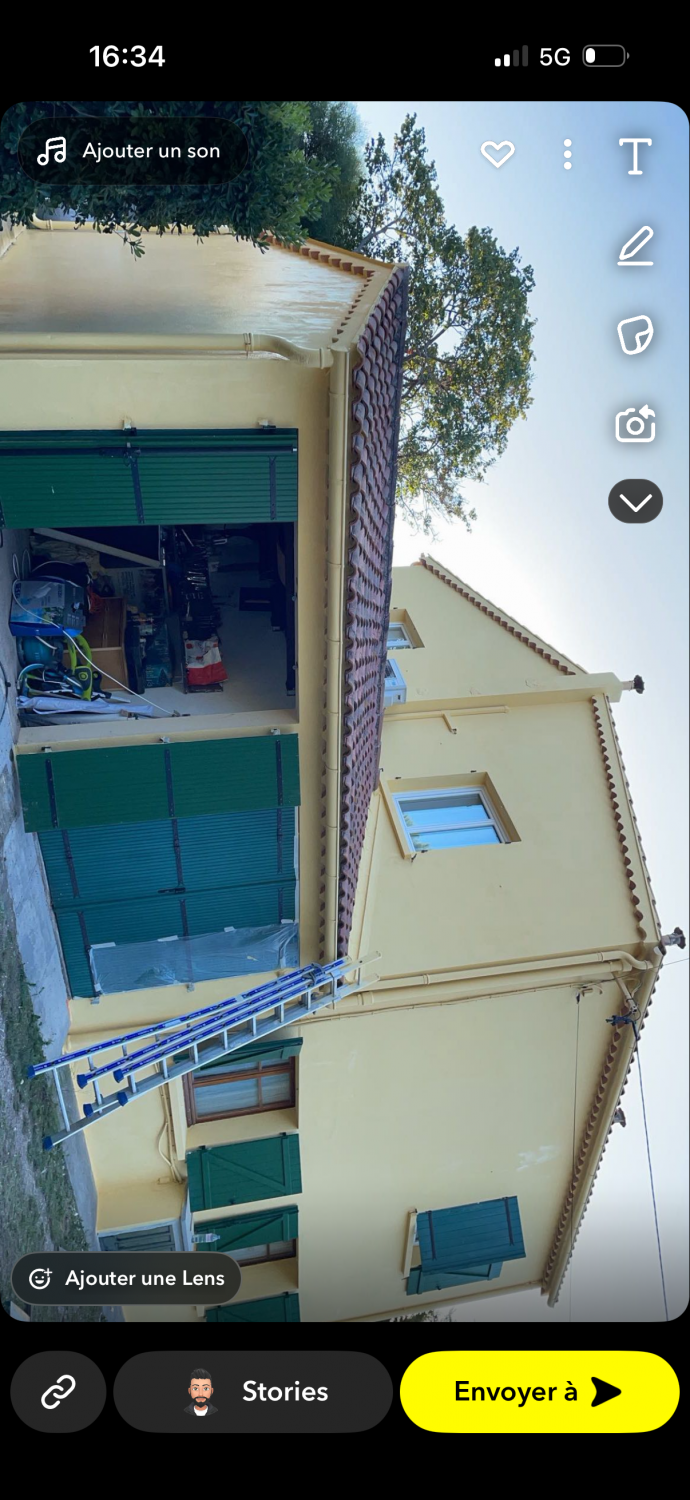690x1500 pixels.
Task: Tap the yellow Envoyer à button
Action: [x=539, y=1391]
